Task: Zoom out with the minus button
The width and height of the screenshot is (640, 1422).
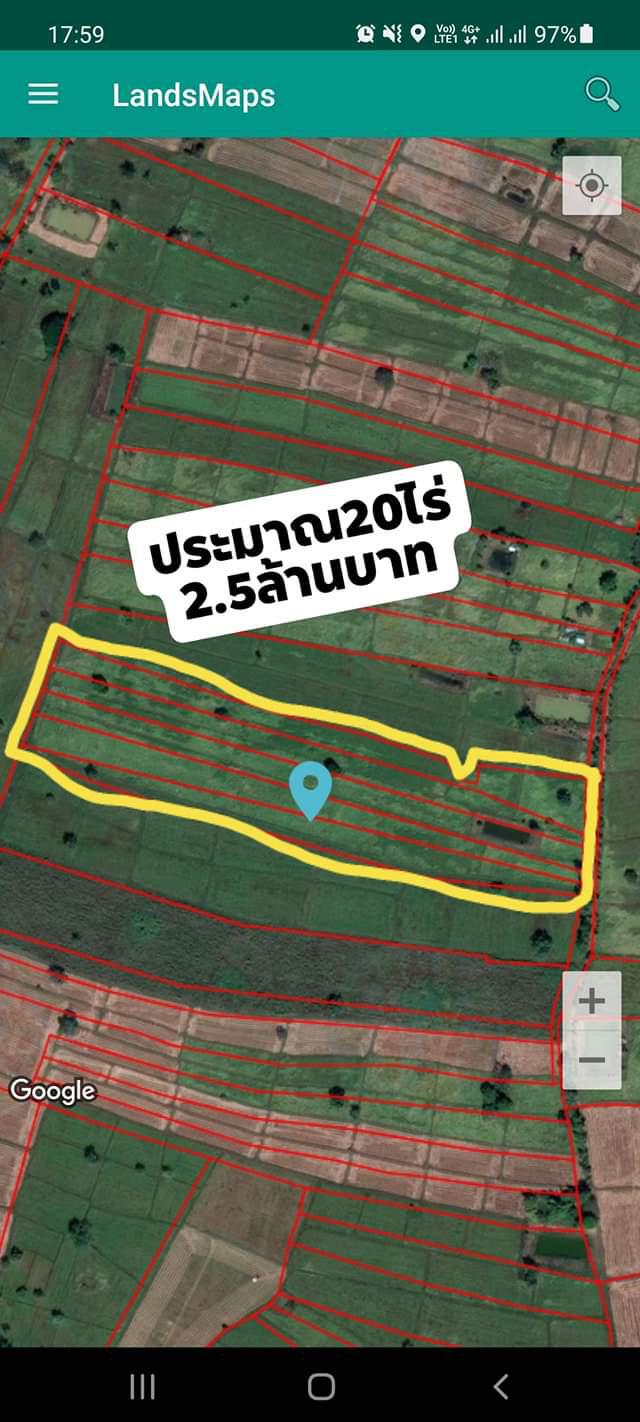Action: point(592,1060)
